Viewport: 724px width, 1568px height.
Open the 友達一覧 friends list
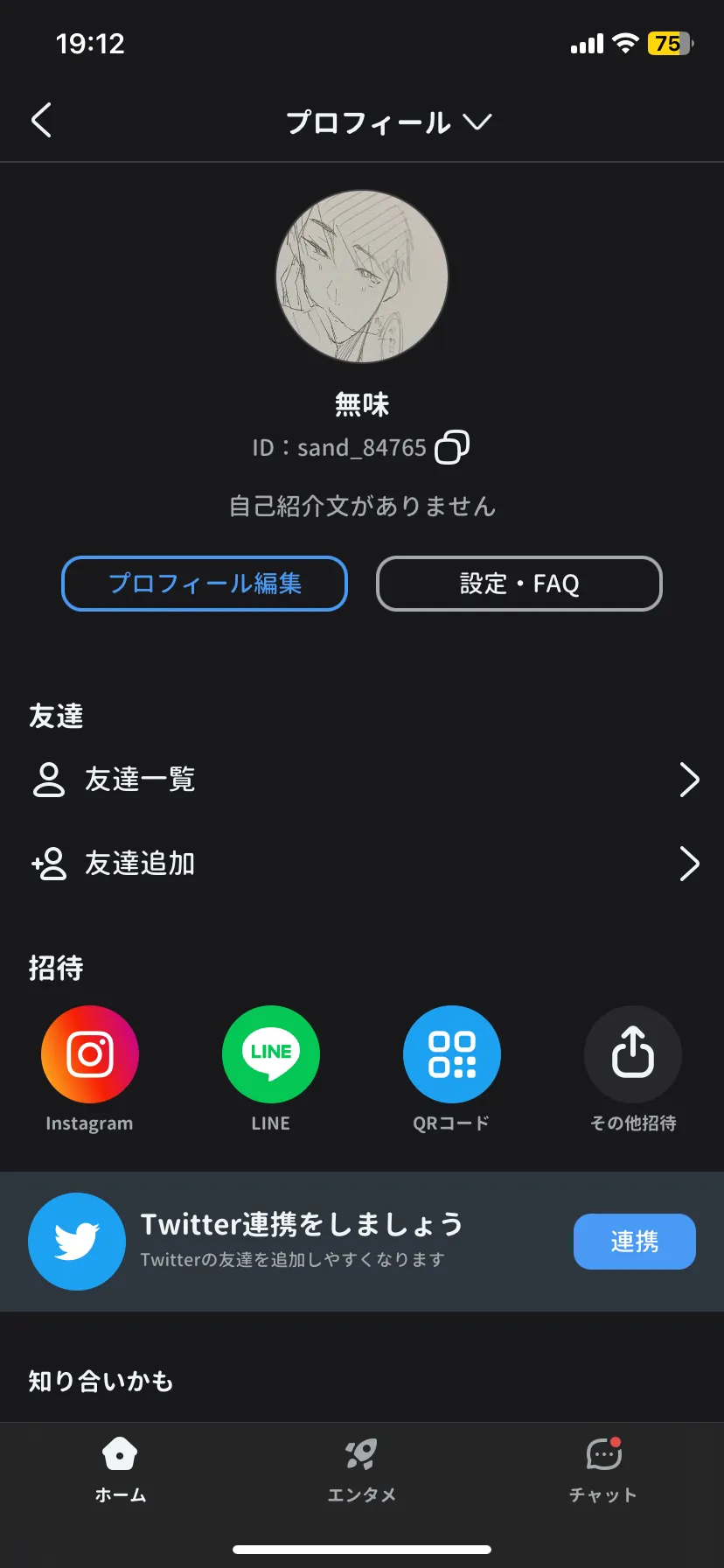[x=362, y=779]
